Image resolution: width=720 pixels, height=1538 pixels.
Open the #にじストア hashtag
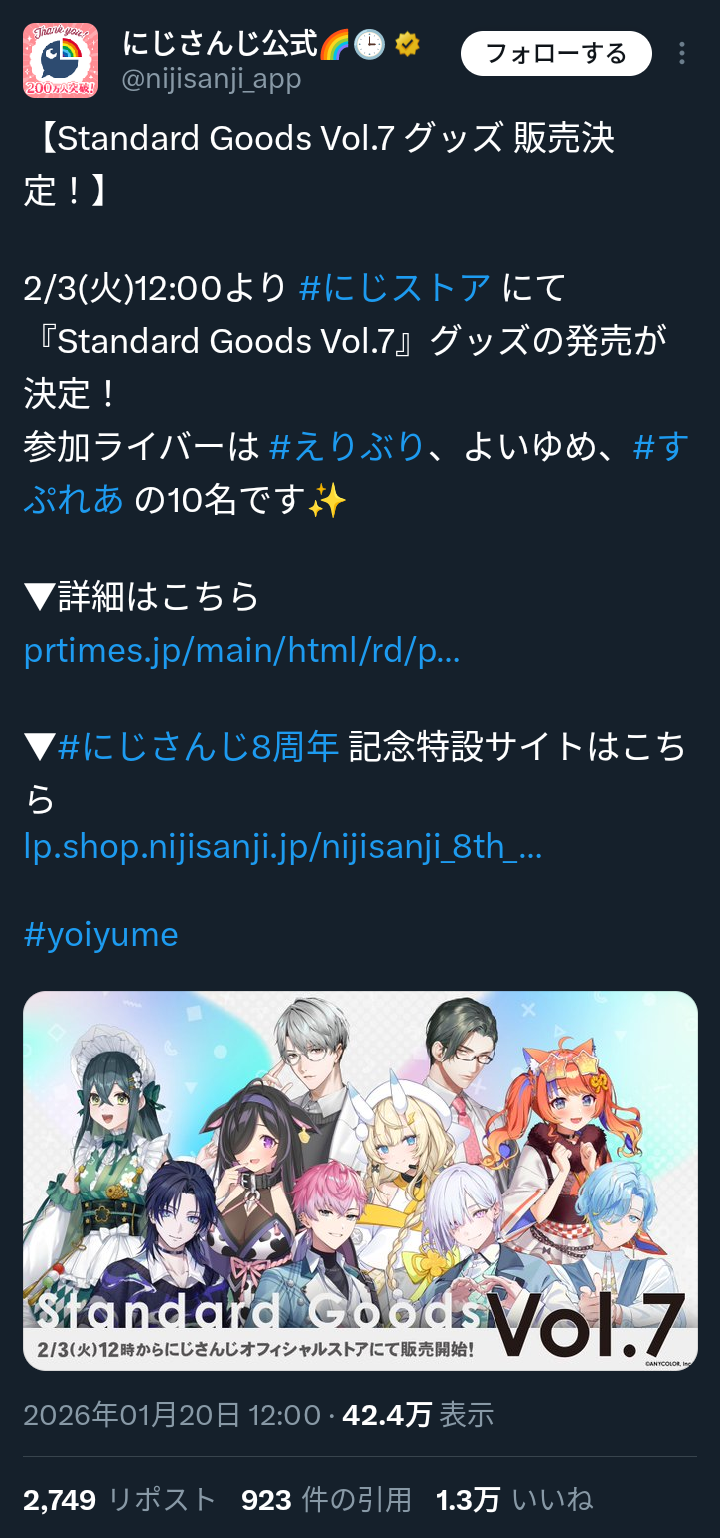point(395,288)
